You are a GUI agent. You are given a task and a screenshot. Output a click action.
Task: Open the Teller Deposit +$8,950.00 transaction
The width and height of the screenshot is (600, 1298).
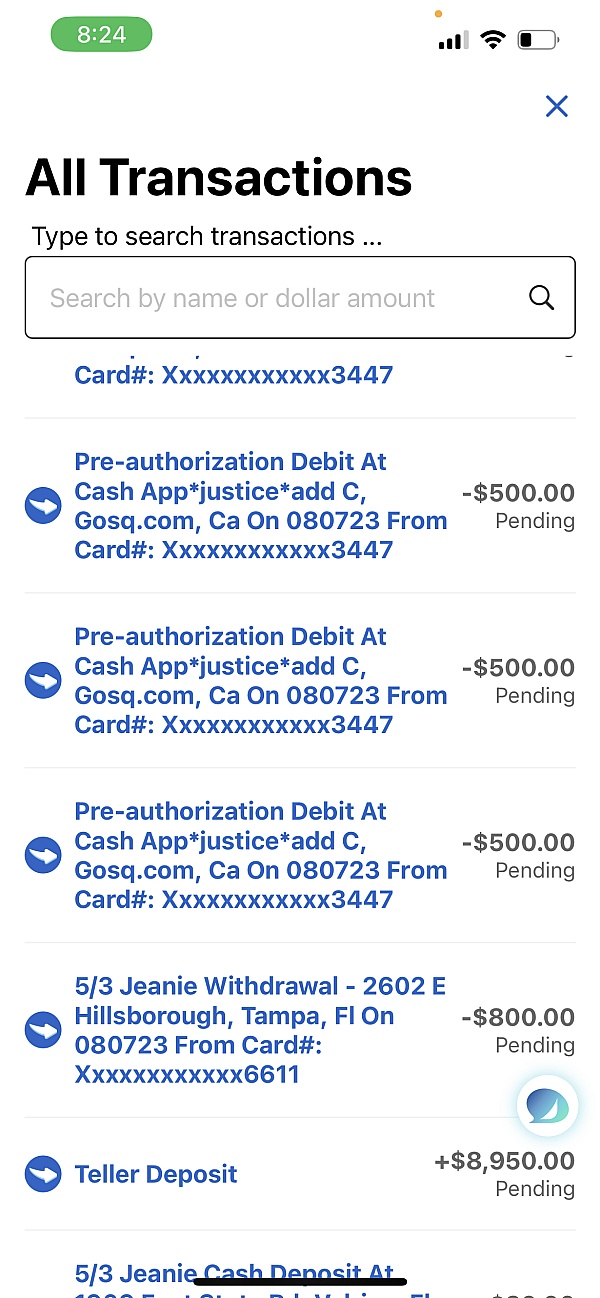[300, 1174]
